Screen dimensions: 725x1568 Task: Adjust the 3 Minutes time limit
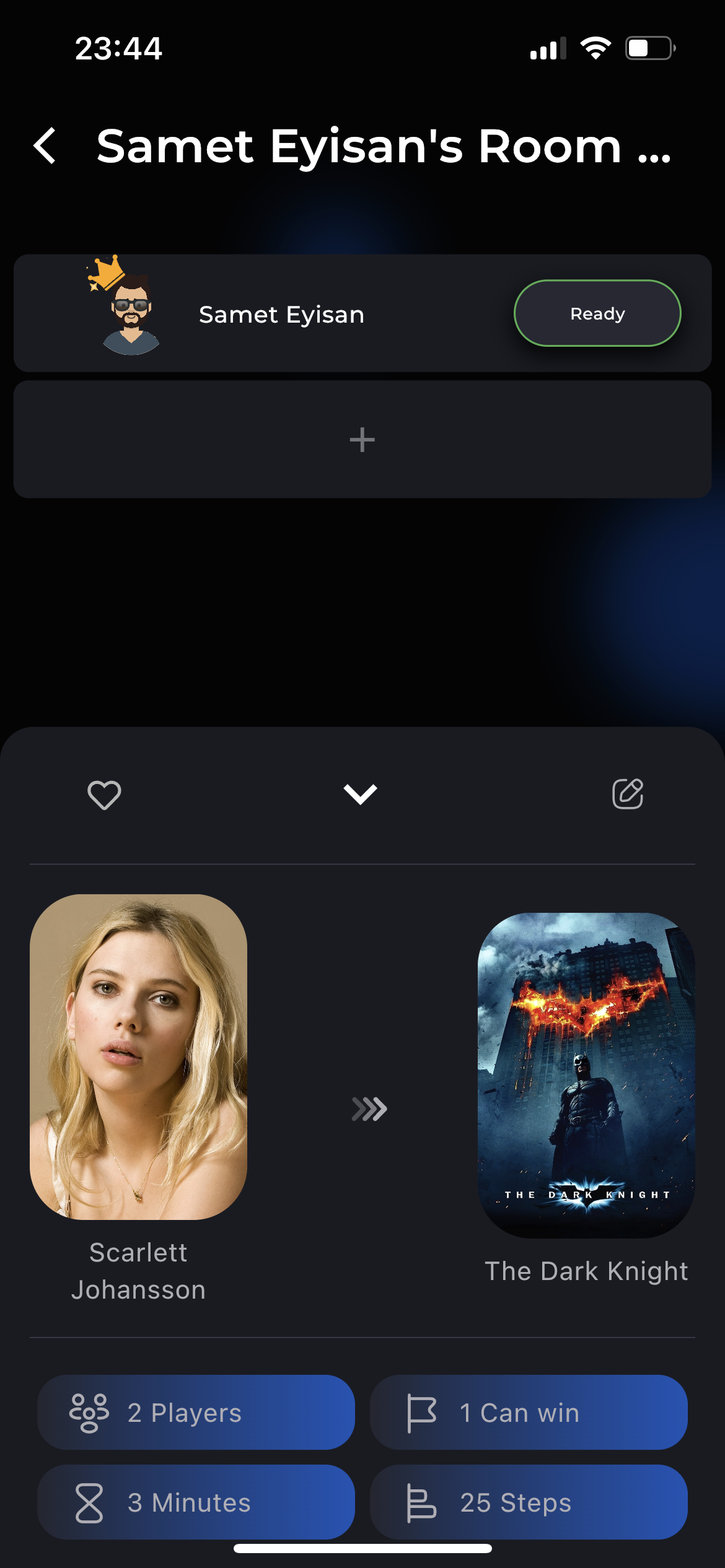point(196,1502)
